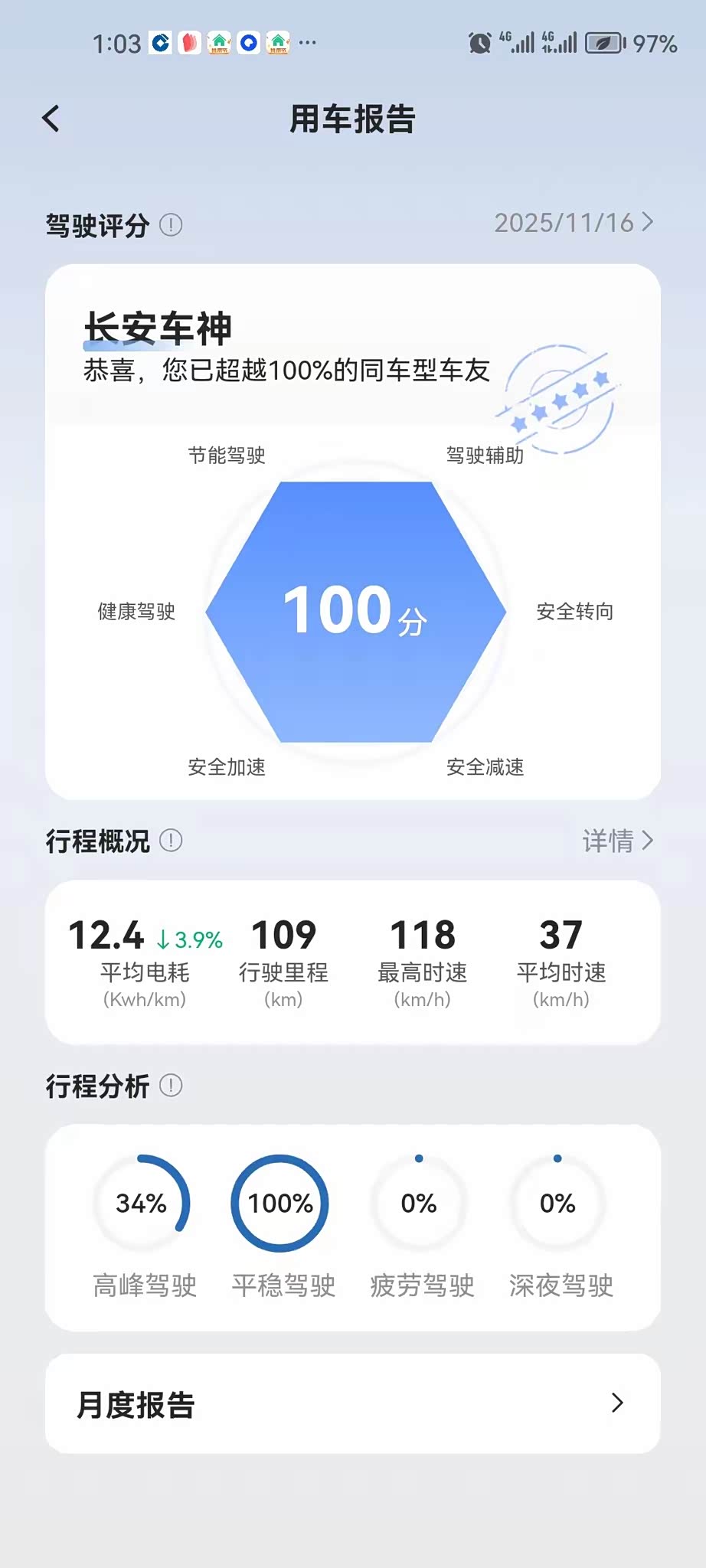This screenshot has height=1568, width=706.
Task: Open the 月度报告 monthly report
Action: (x=353, y=1403)
